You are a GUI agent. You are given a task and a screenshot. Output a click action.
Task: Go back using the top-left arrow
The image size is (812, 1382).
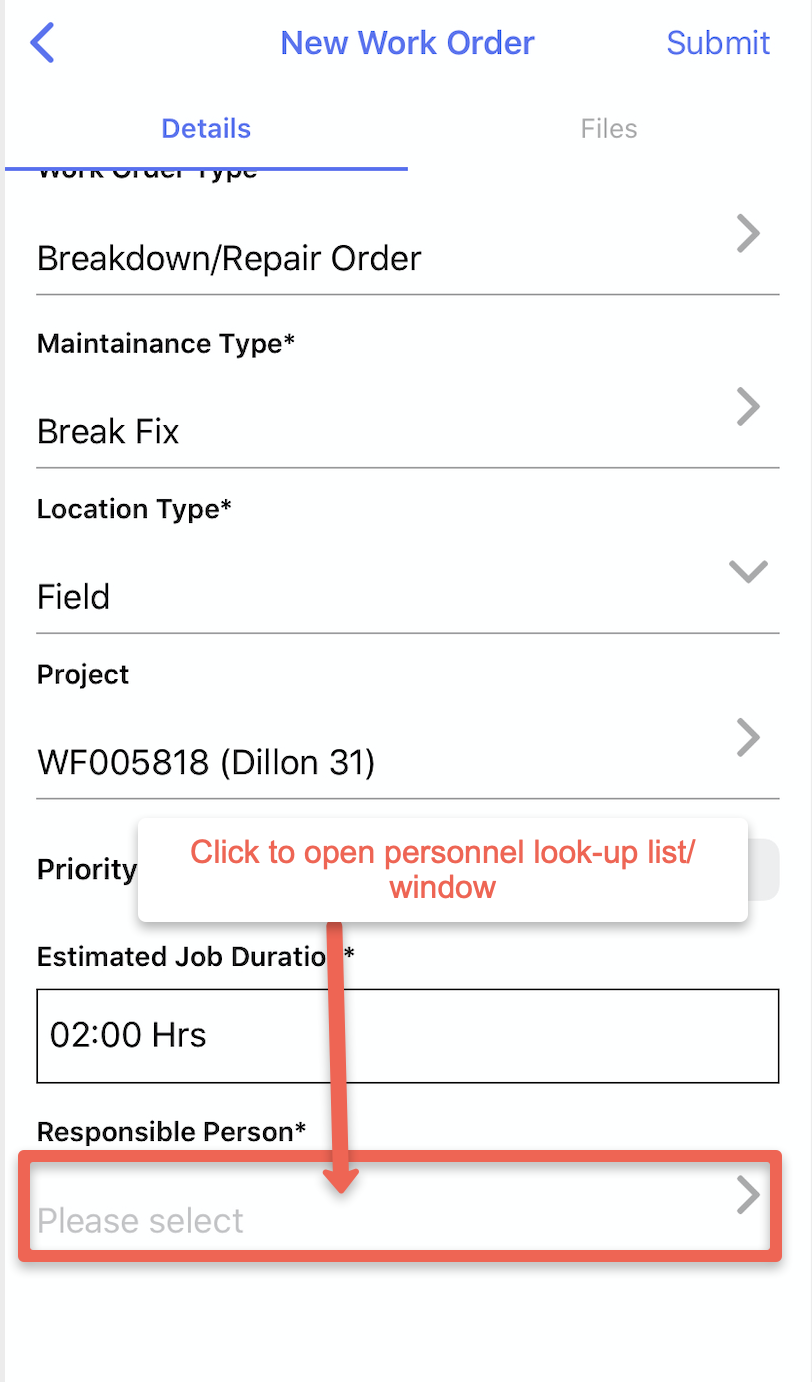42,43
